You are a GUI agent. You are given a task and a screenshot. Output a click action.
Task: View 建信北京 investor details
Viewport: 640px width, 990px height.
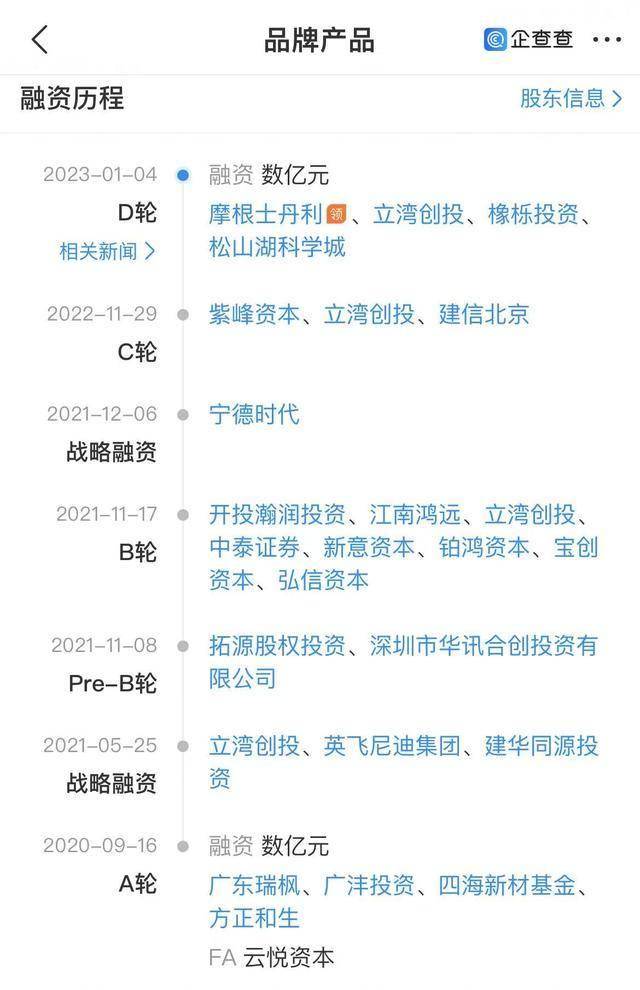tap(484, 314)
